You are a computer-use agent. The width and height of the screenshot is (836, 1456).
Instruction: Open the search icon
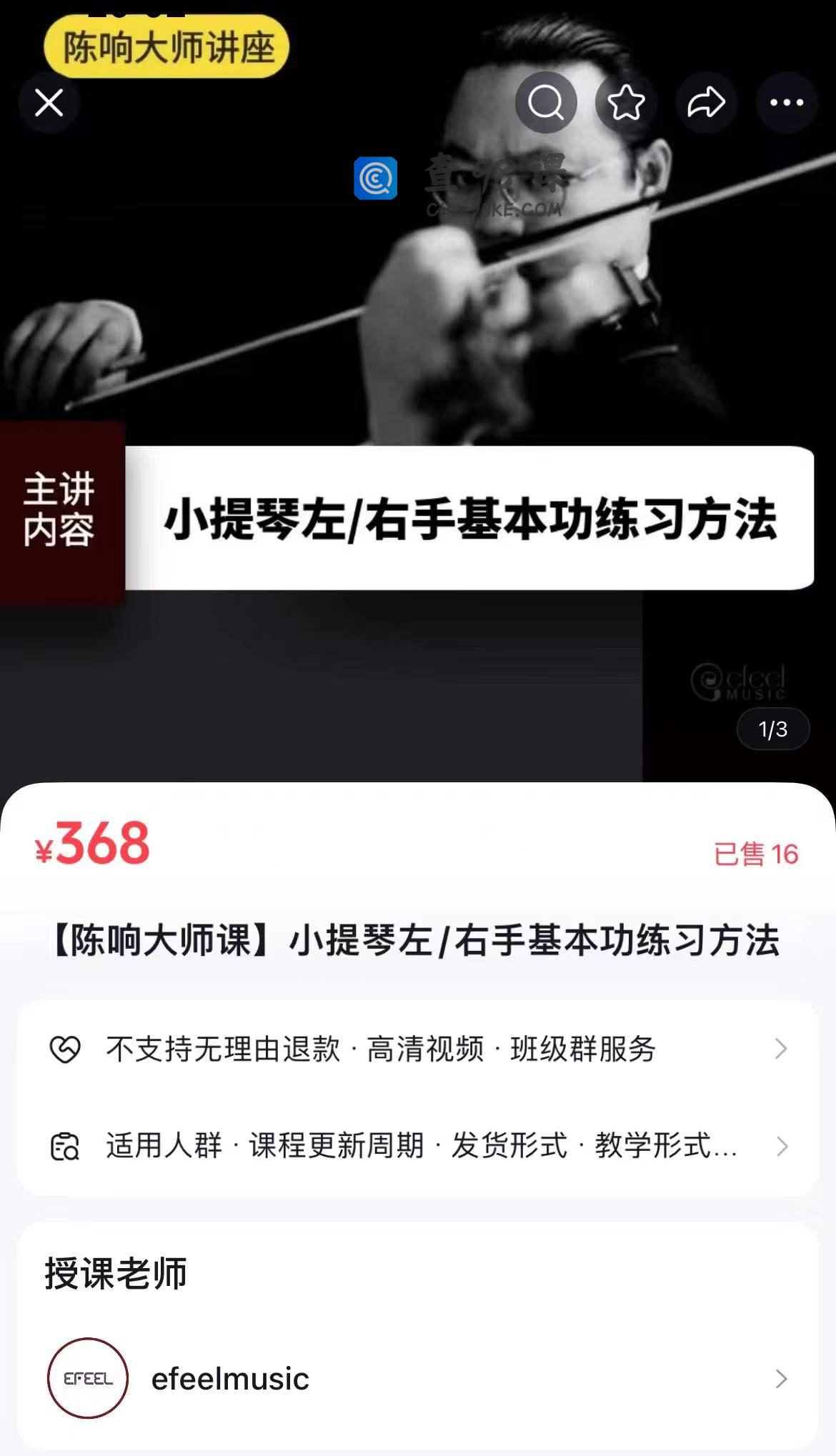[x=546, y=103]
